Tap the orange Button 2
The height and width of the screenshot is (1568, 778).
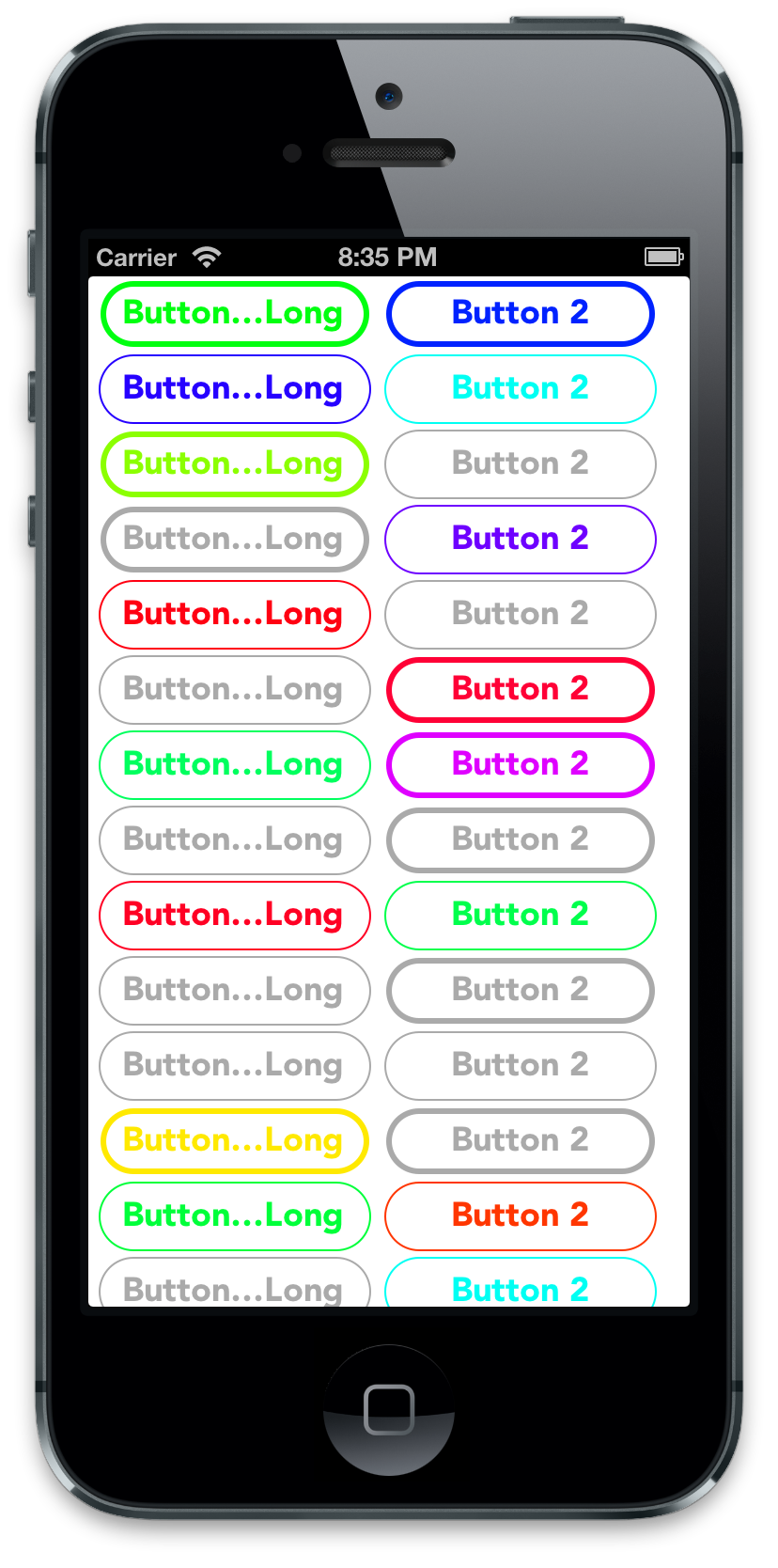coord(520,1215)
